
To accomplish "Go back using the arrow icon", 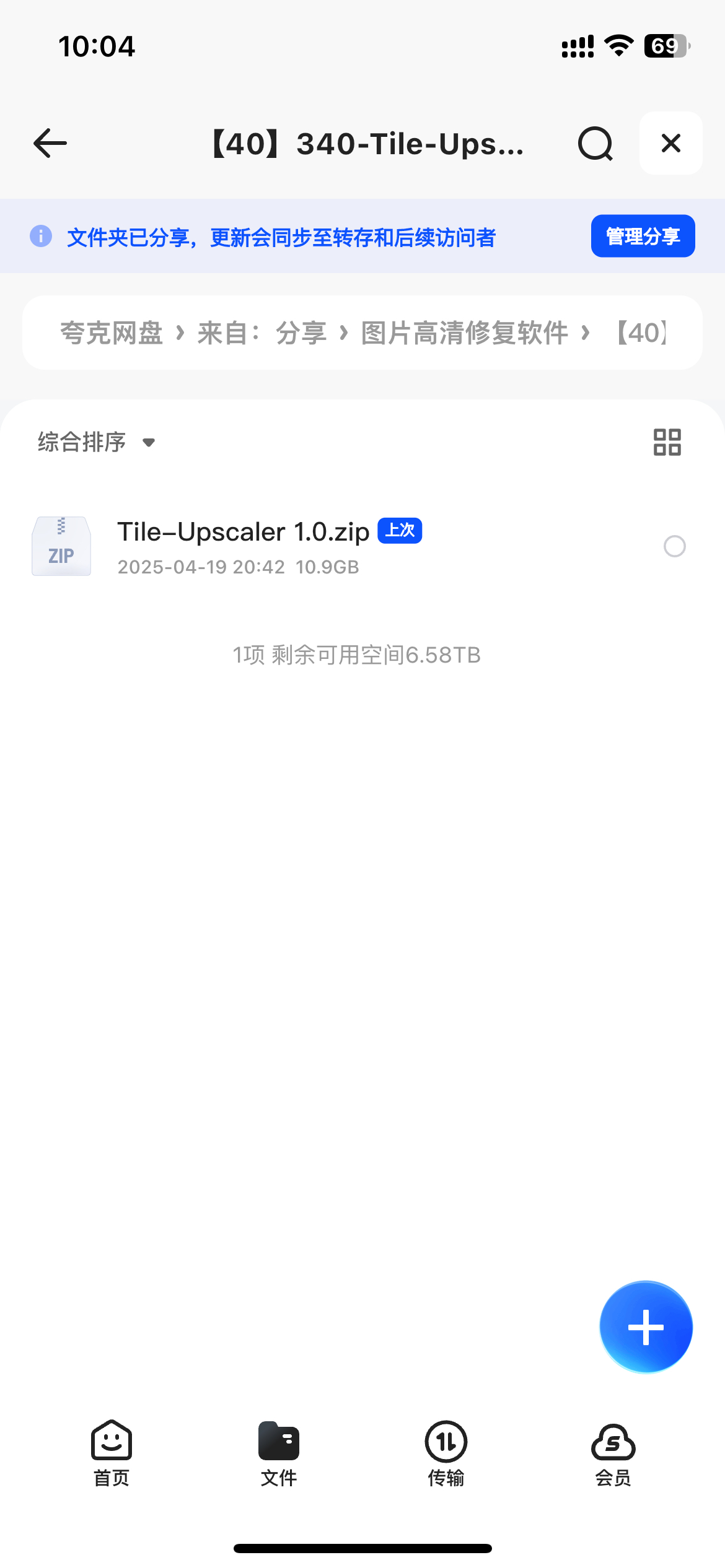I will (x=50, y=144).
